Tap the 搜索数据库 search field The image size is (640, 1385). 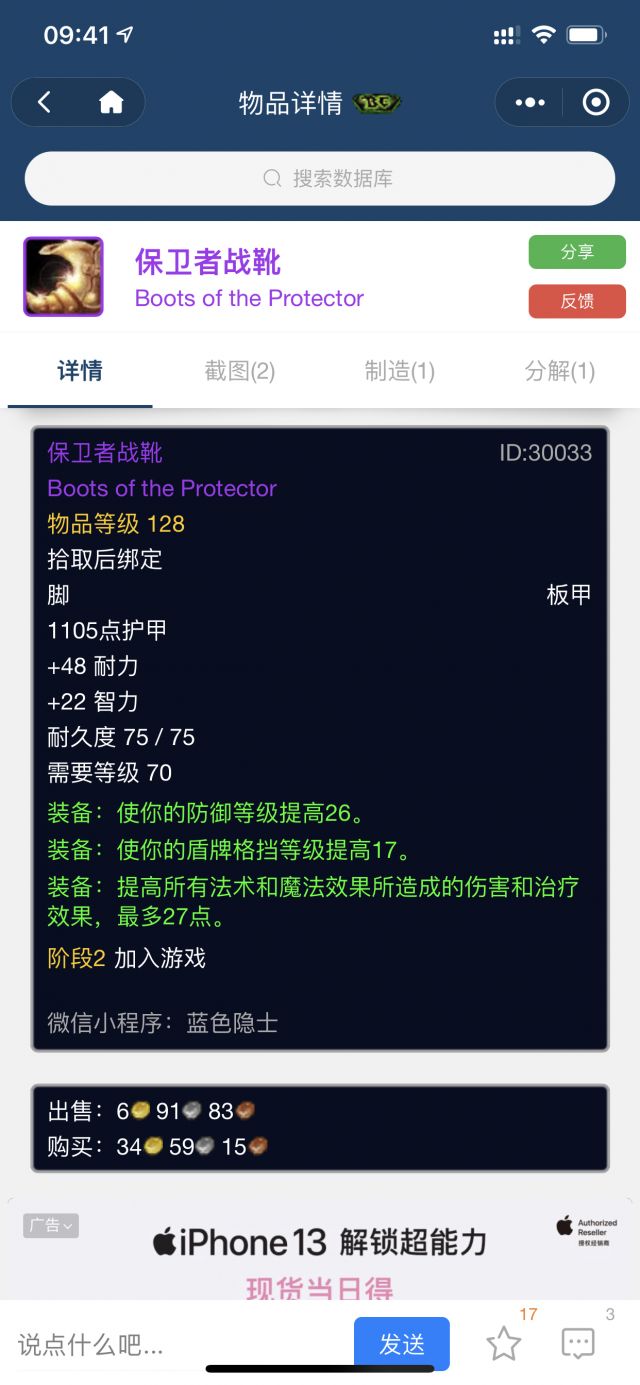(x=320, y=179)
